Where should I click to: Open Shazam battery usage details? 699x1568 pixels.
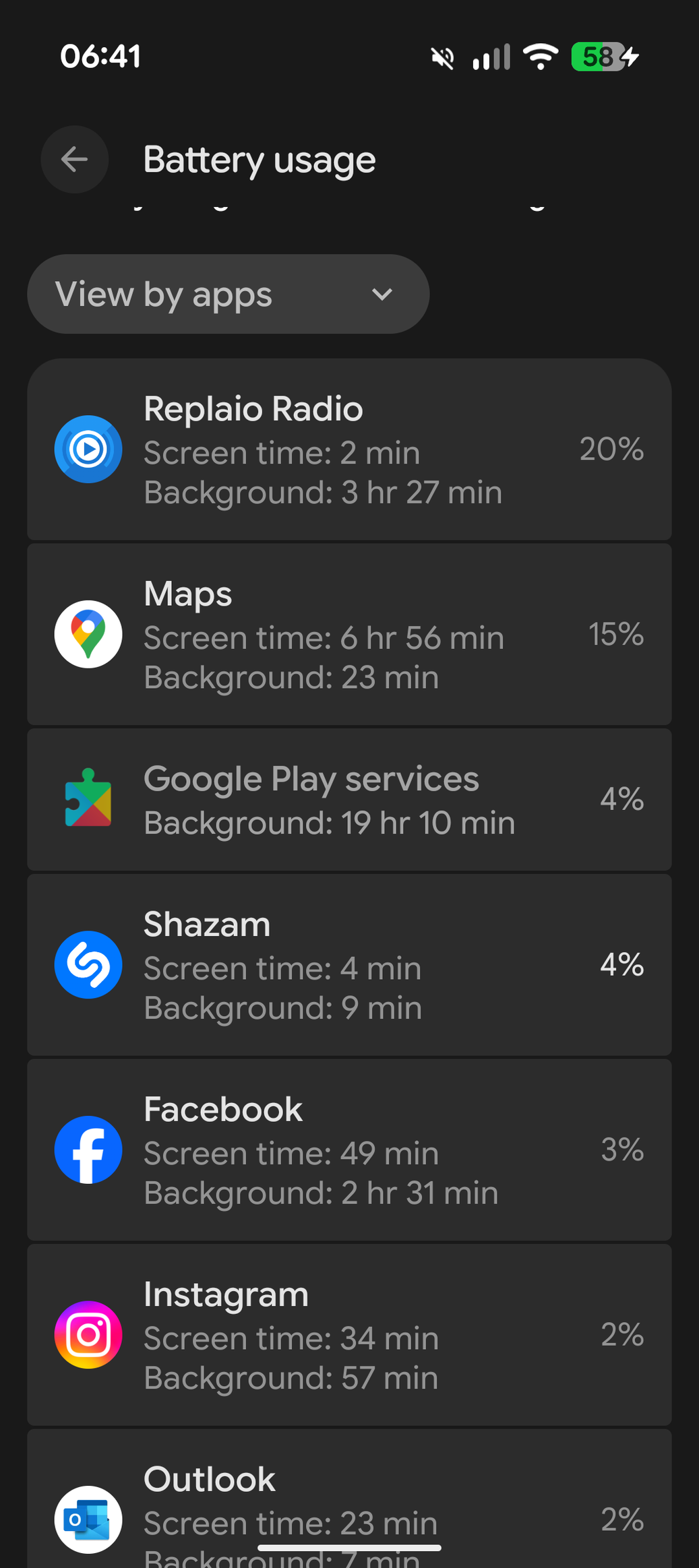coord(349,965)
